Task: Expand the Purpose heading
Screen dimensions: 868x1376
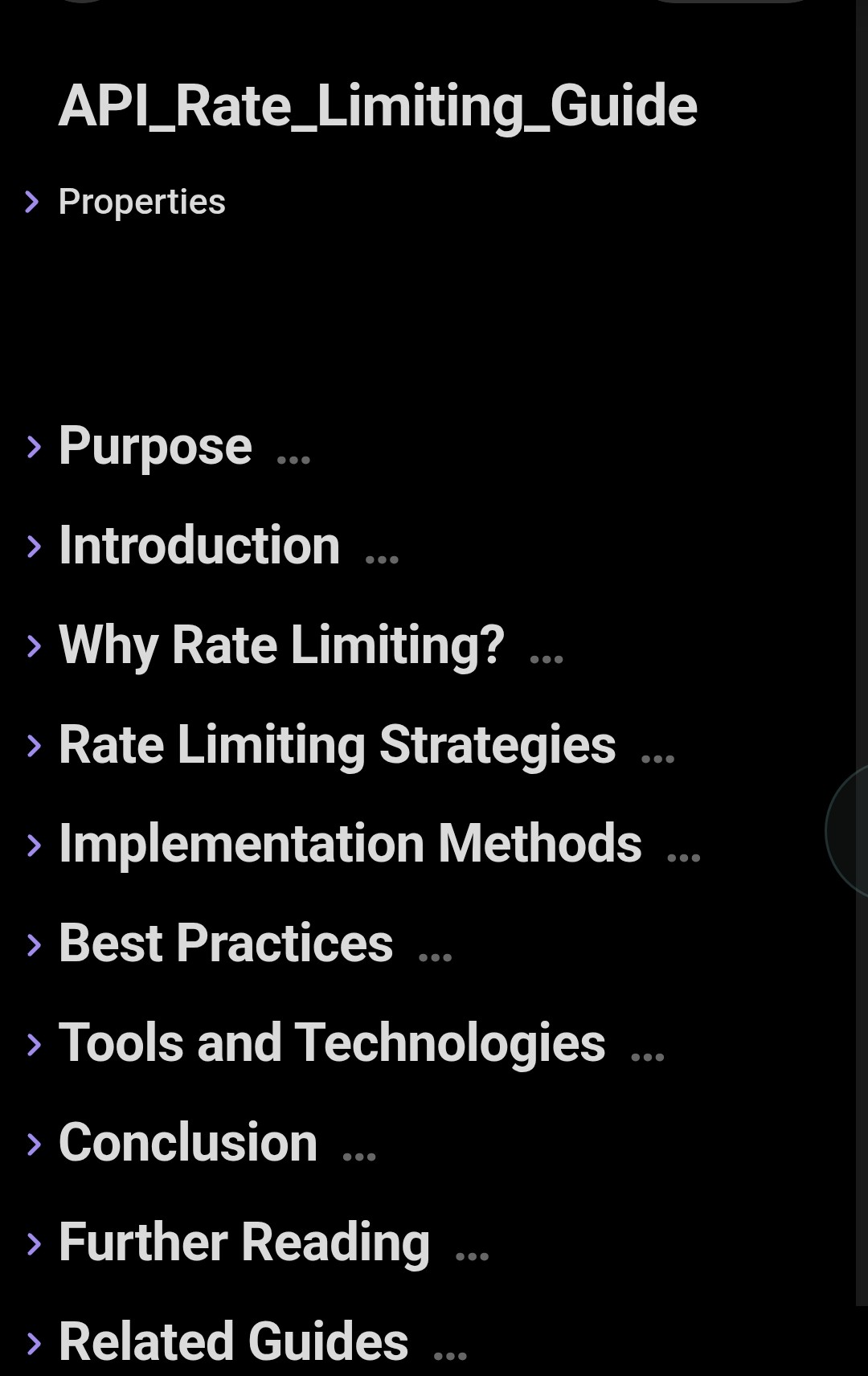Action: [x=33, y=447]
